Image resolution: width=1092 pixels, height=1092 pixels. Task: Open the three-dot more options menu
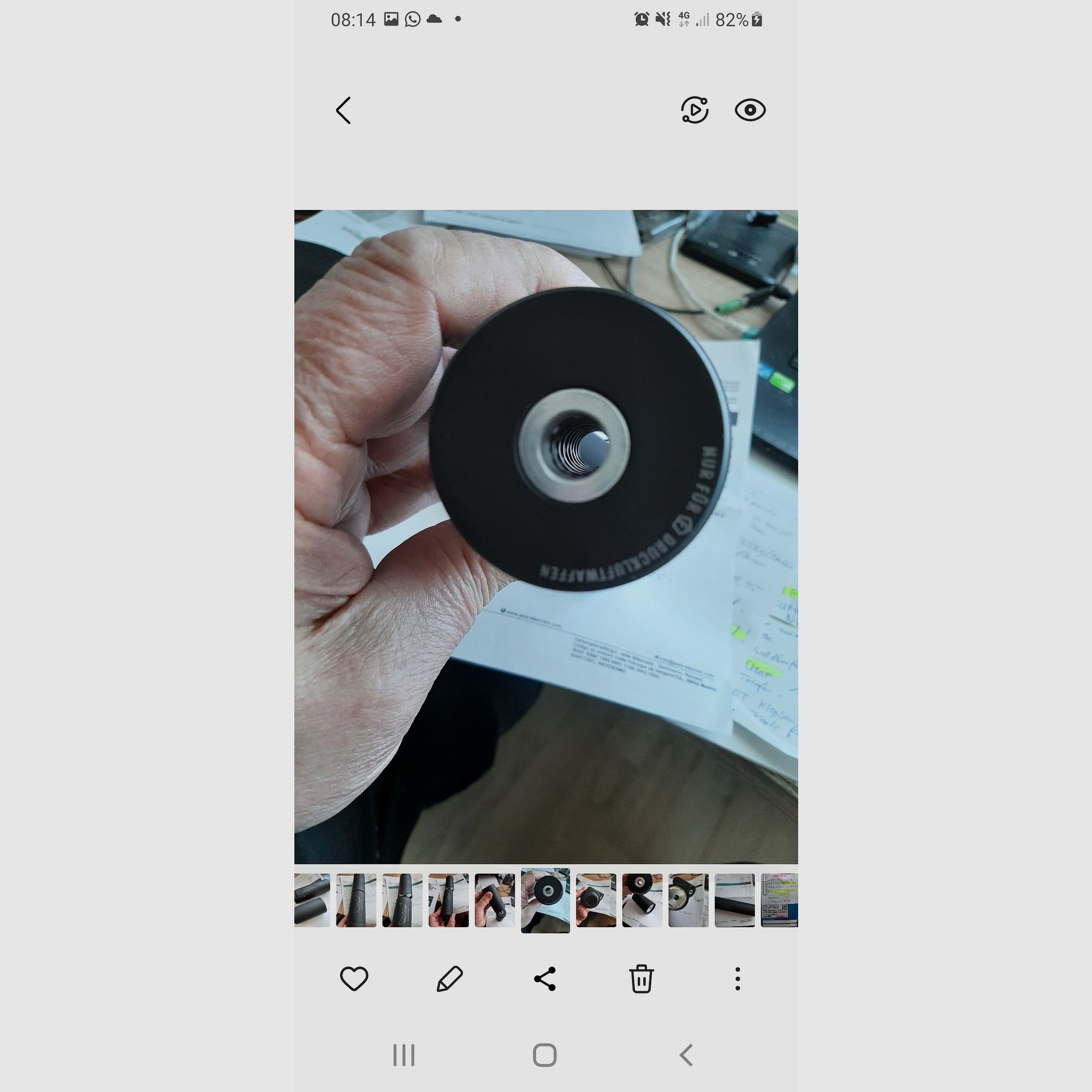pos(737,979)
